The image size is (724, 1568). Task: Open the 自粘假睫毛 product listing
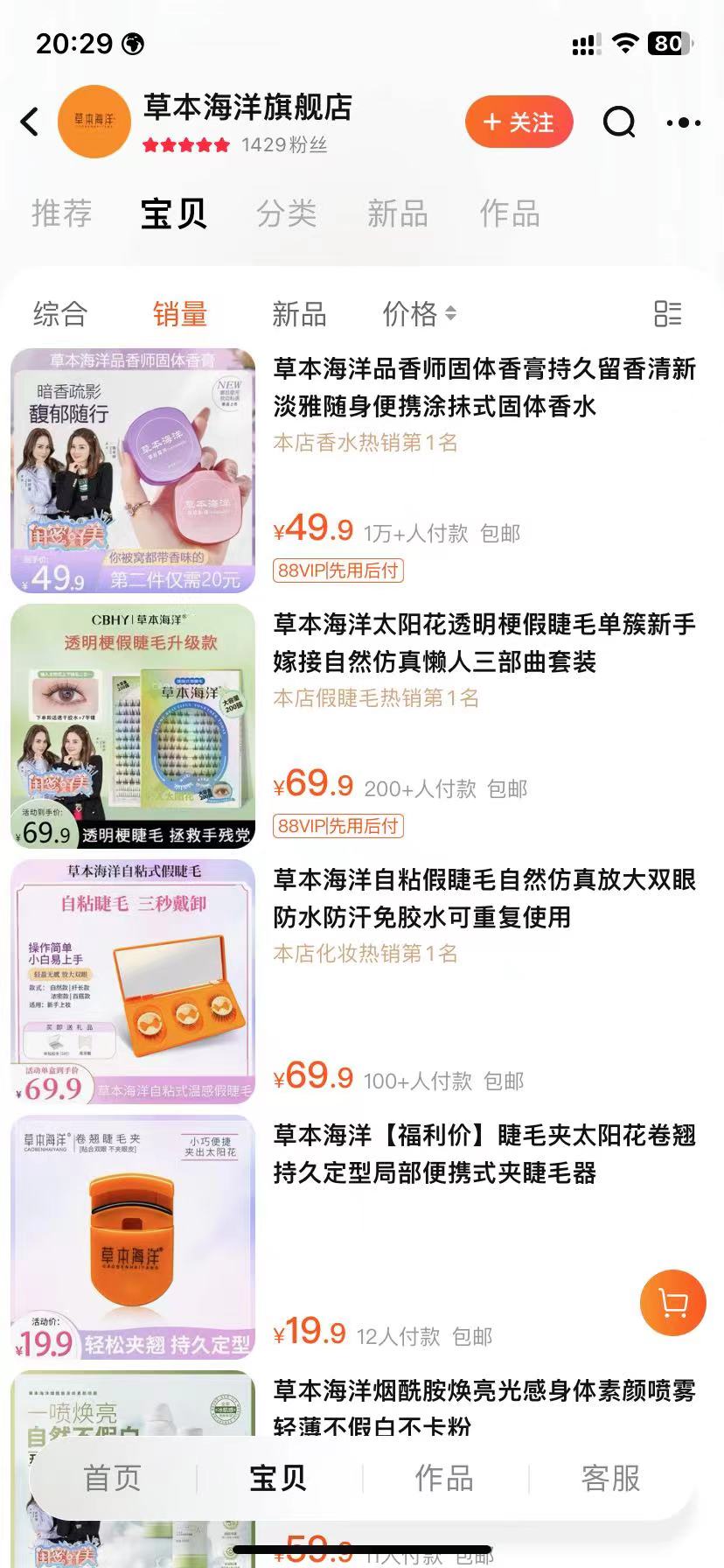pos(484,898)
